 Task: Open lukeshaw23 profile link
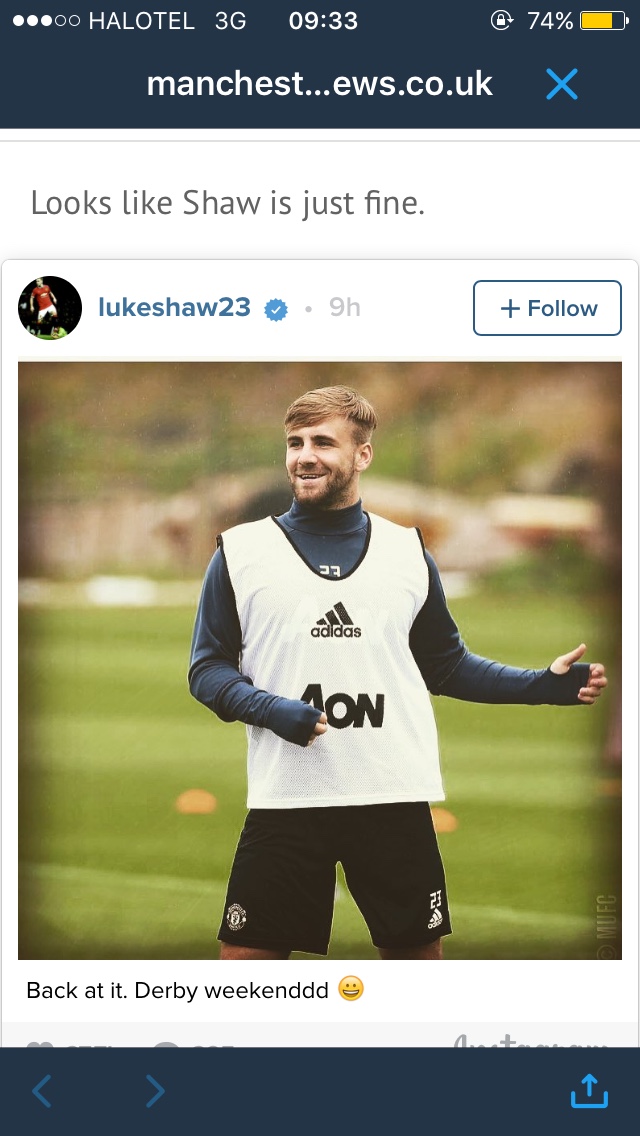click(174, 307)
